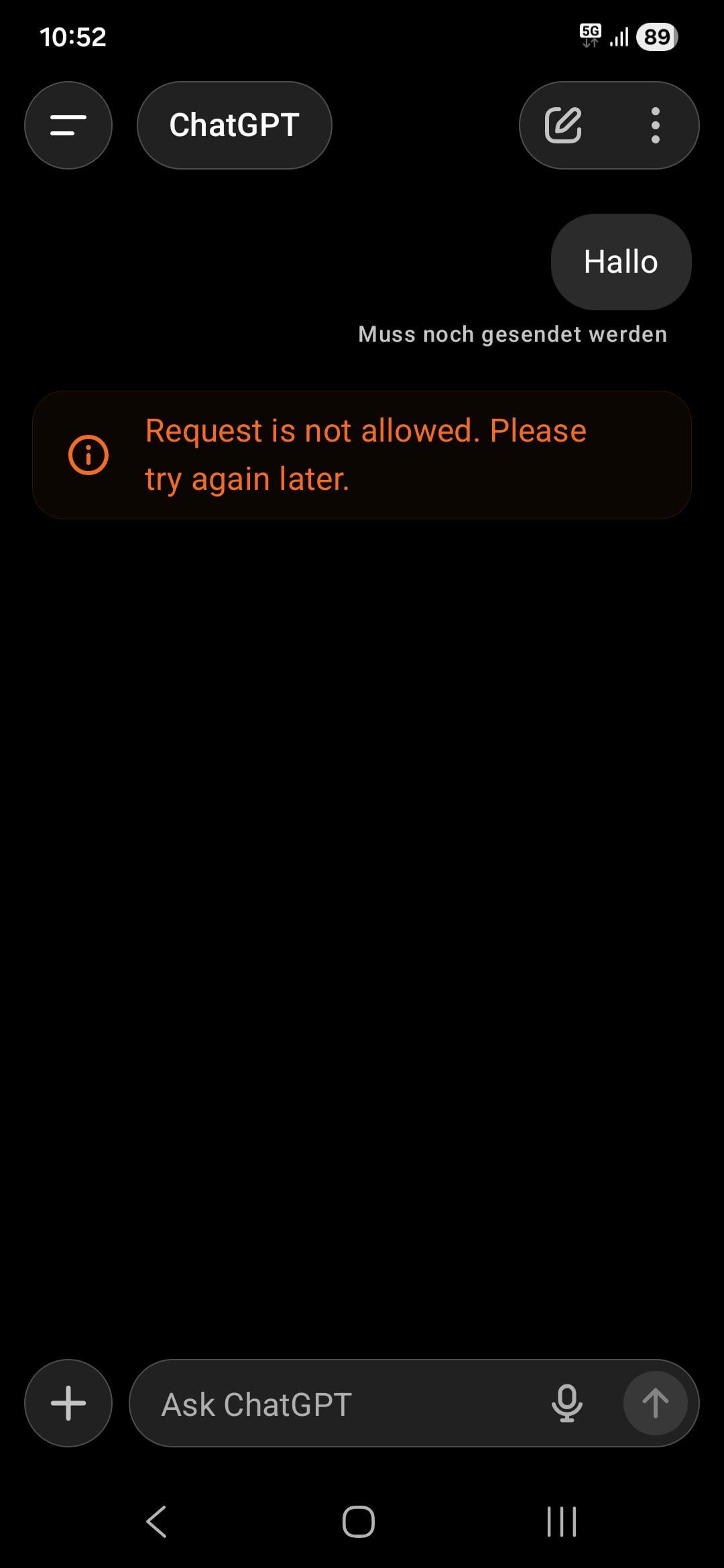Screen dimensions: 724x1568
Task: Open the ChatGPT model selector
Action: (x=234, y=125)
